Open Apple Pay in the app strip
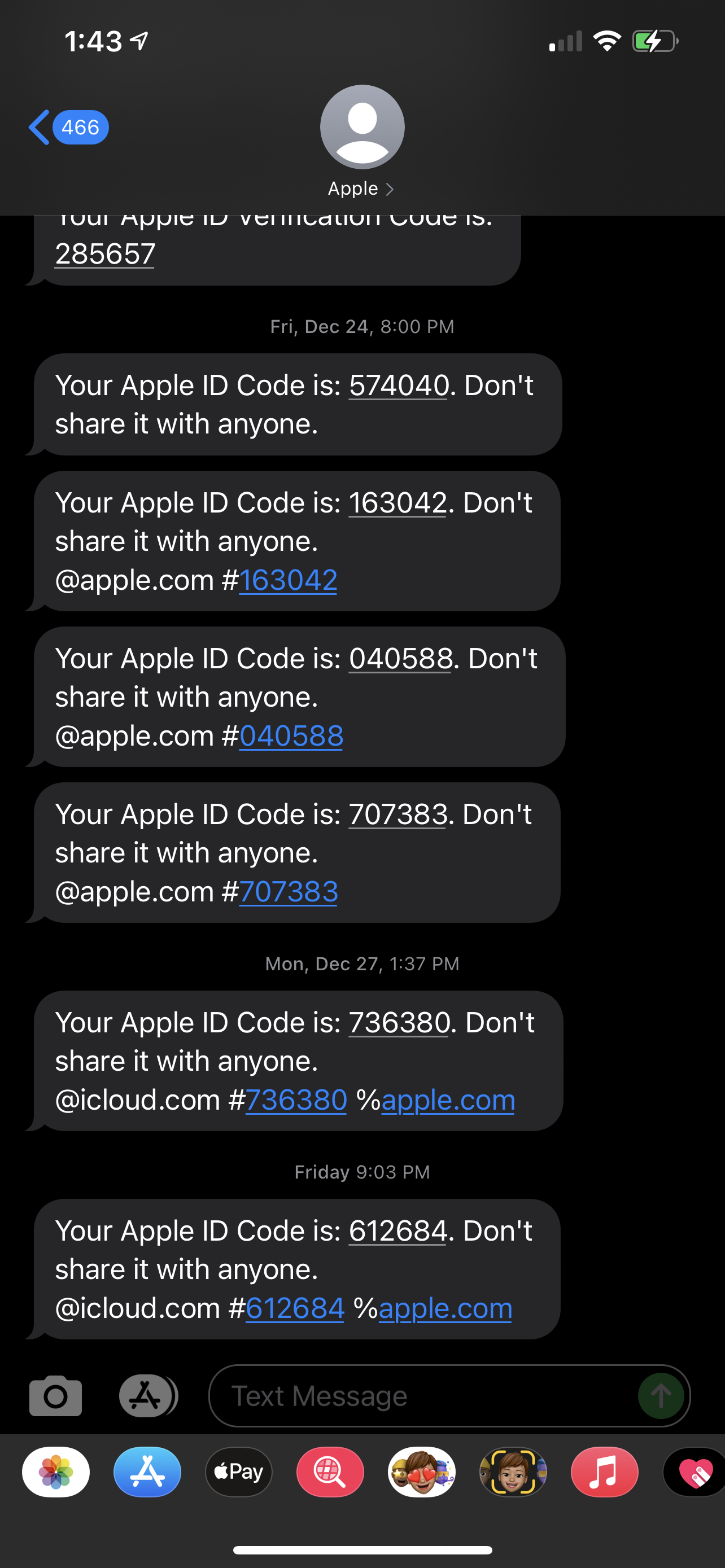Screen dimensions: 725x1568 pos(239,1472)
